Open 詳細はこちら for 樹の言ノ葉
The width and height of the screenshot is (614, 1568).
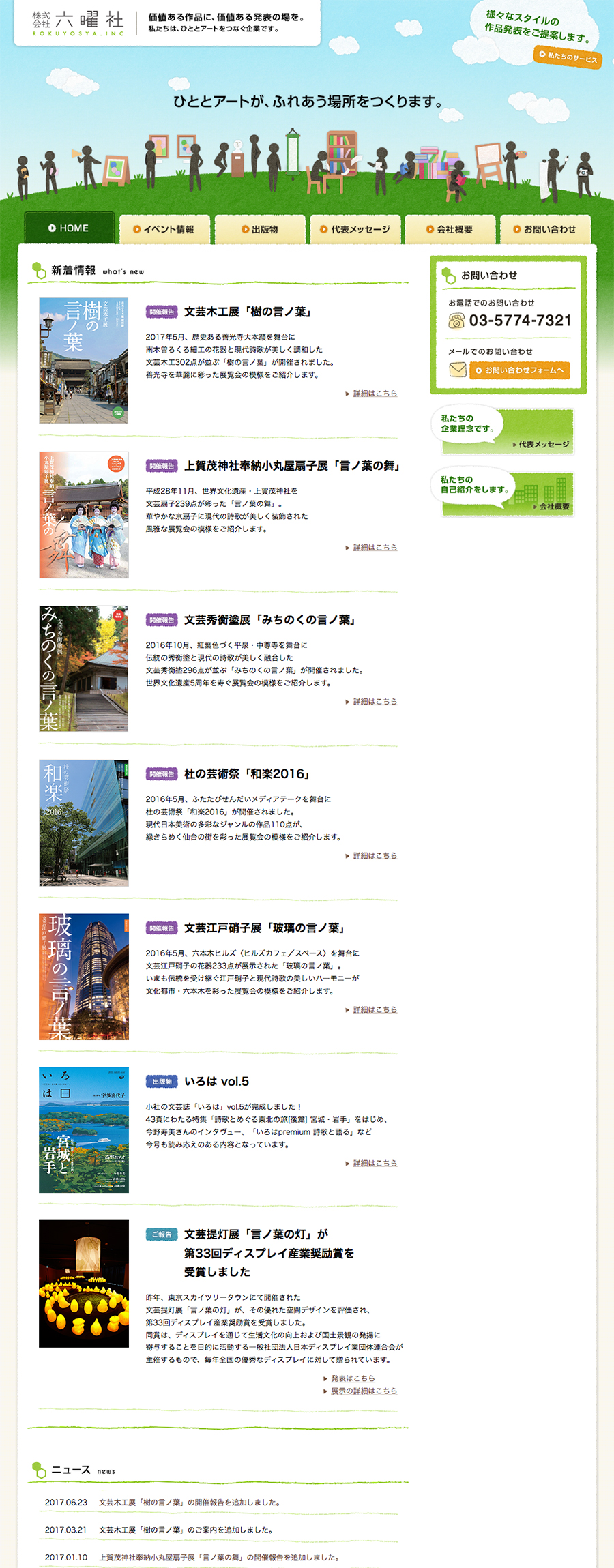[x=374, y=394]
